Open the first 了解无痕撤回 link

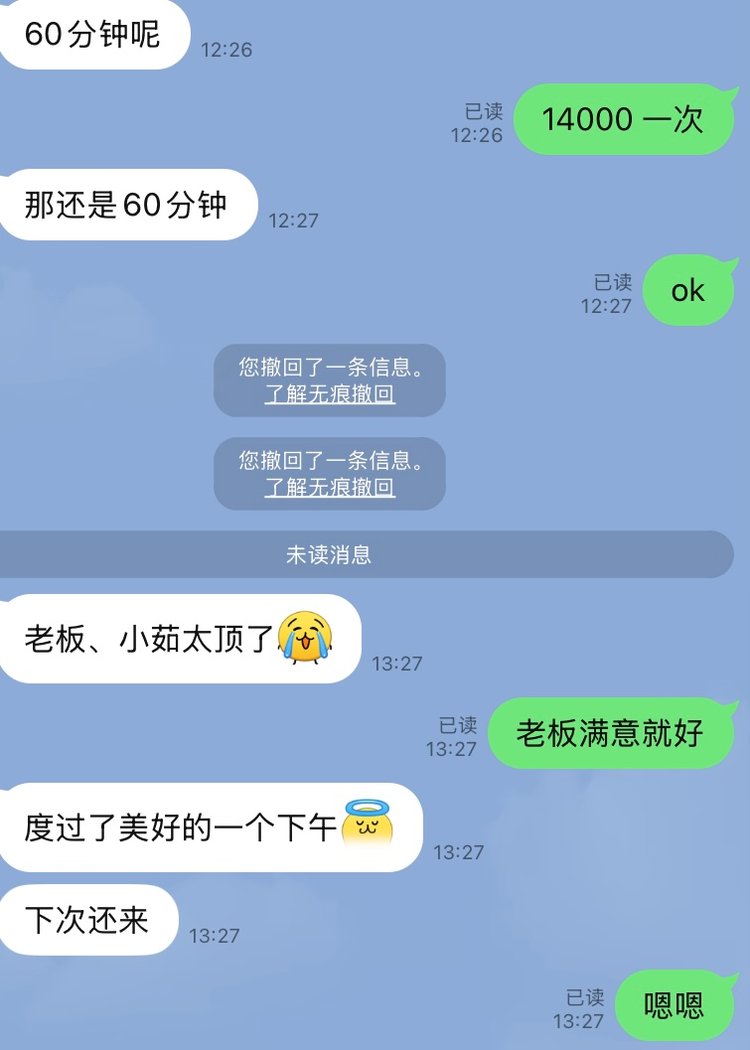tap(329, 394)
